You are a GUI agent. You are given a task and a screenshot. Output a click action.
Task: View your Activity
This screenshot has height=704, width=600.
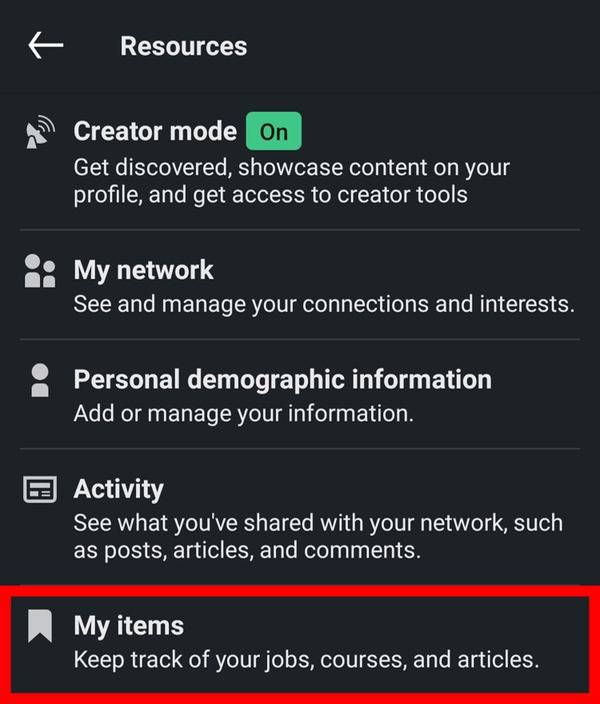[118, 489]
